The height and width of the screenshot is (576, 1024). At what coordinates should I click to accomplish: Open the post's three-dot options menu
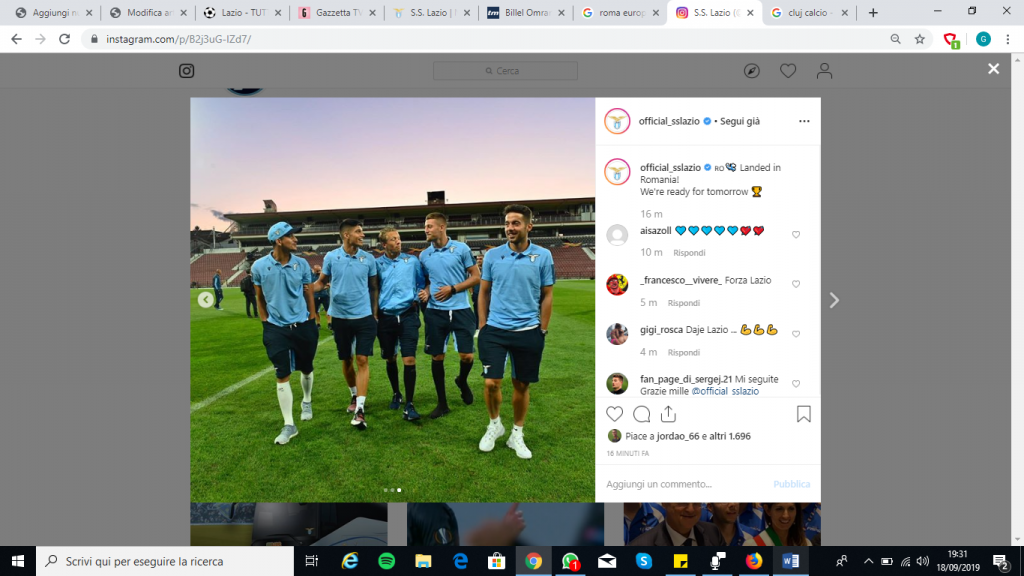click(x=803, y=121)
